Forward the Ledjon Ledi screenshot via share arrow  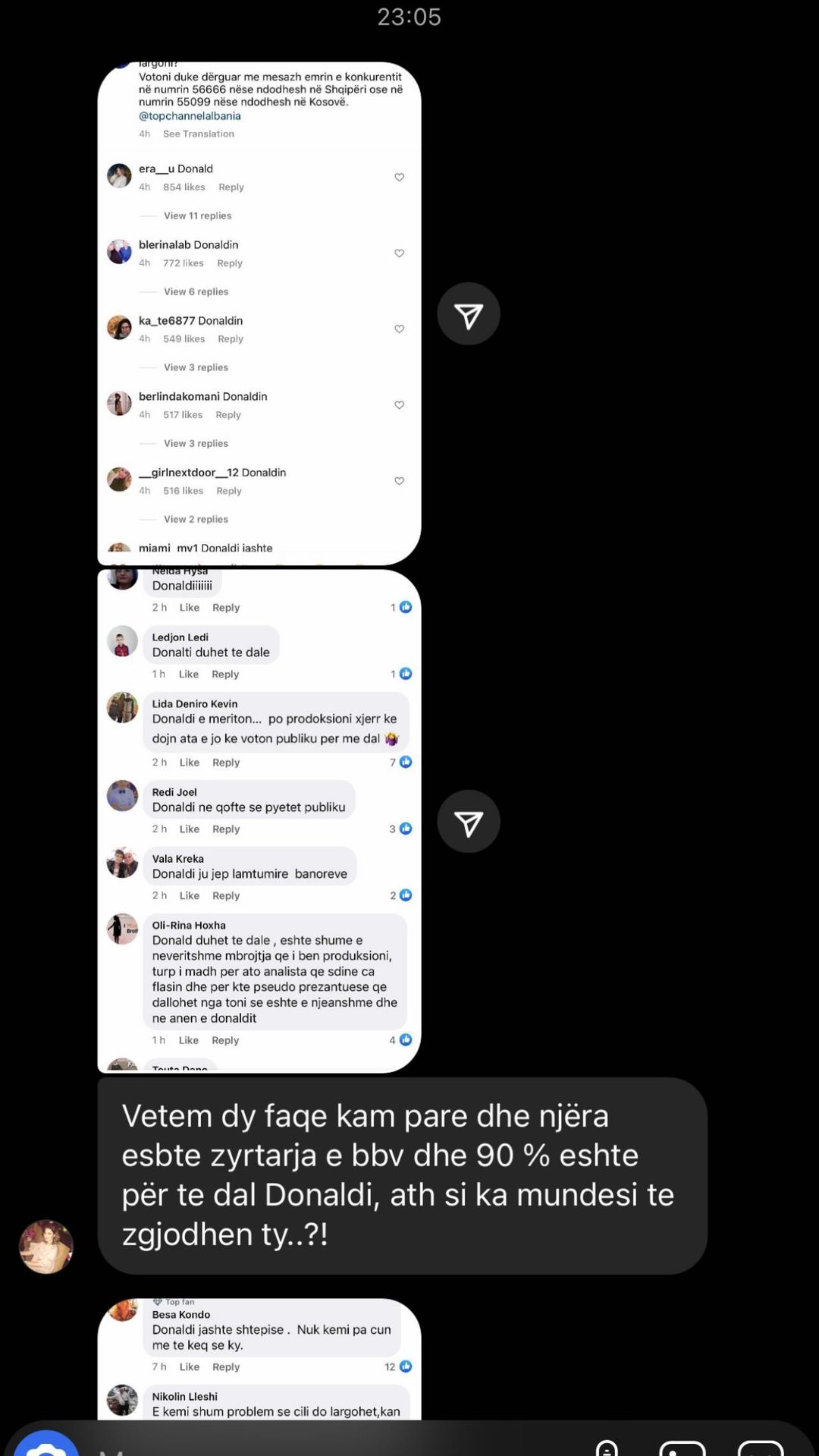pyautogui.click(x=468, y=822)
